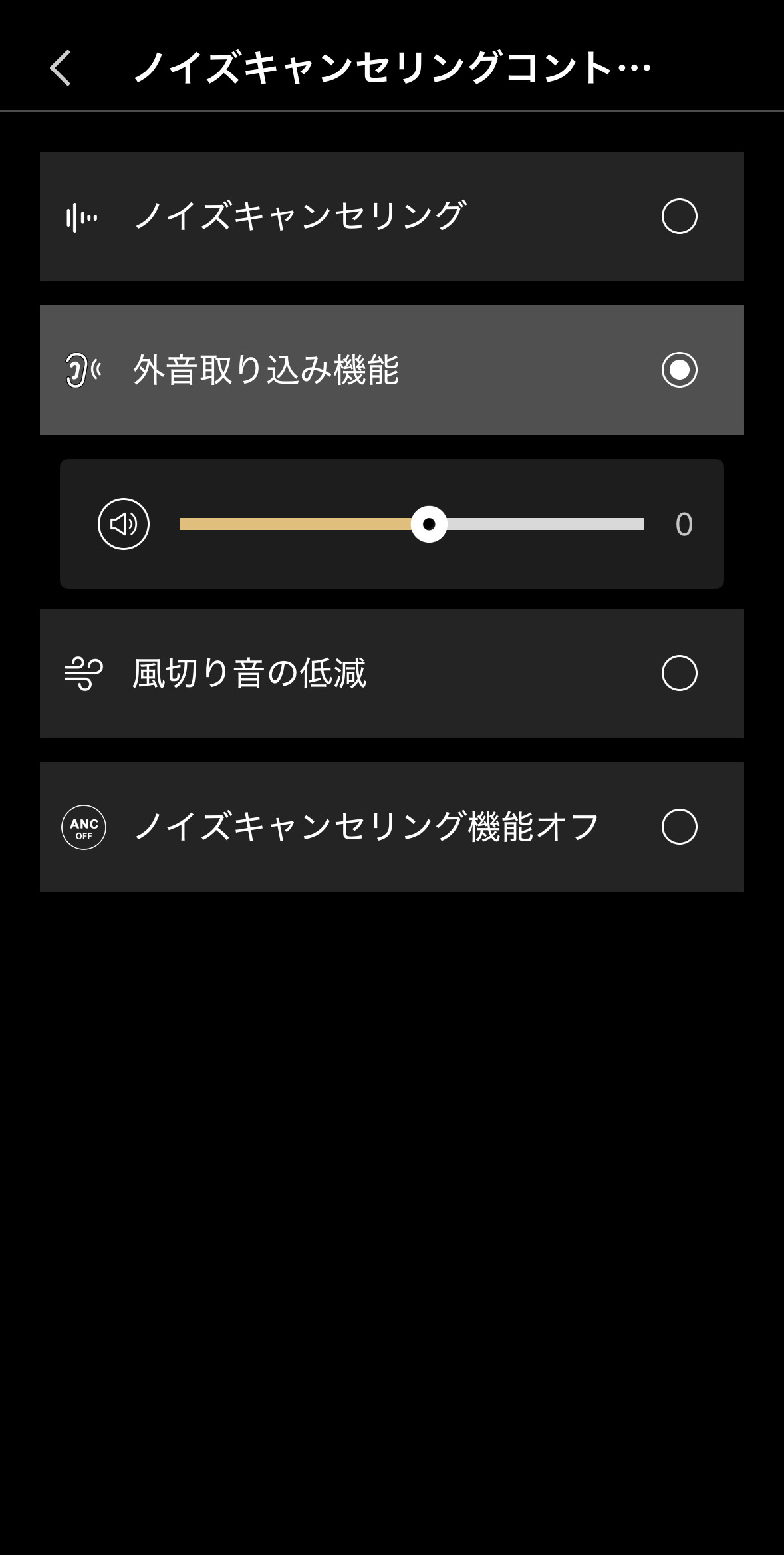Click the speaker volume icon on the slider
The image size is (784, 1555).
(125, 525)
